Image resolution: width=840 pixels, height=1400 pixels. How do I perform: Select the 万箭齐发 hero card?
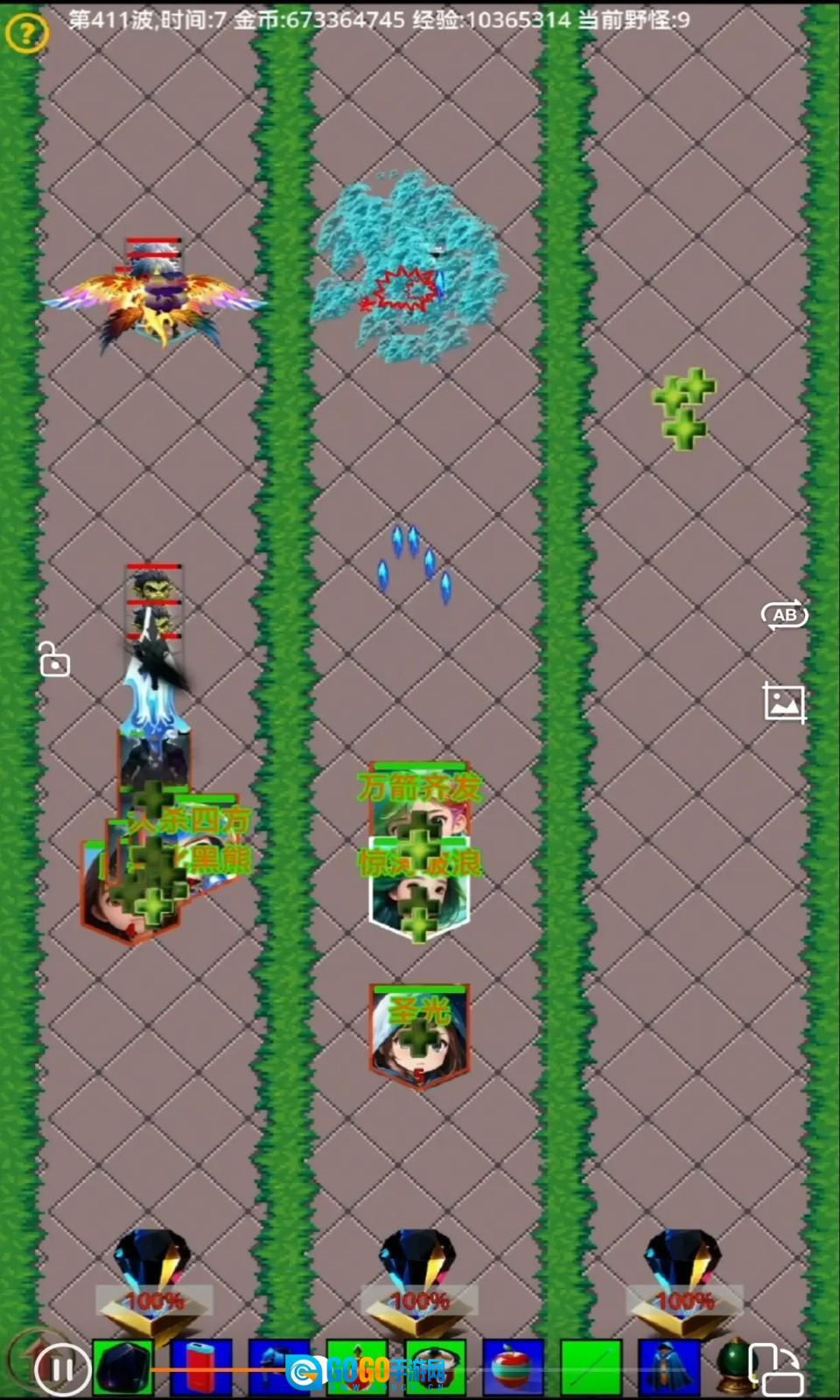(419, 798)
